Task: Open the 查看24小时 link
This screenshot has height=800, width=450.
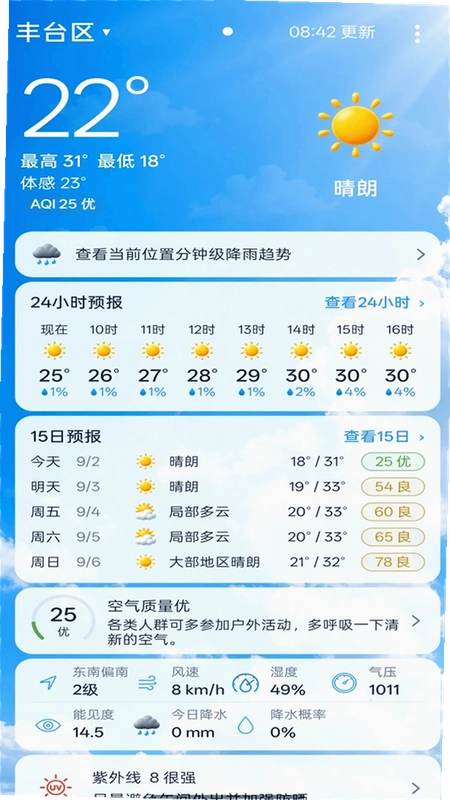Action: (x=374, y=303)
